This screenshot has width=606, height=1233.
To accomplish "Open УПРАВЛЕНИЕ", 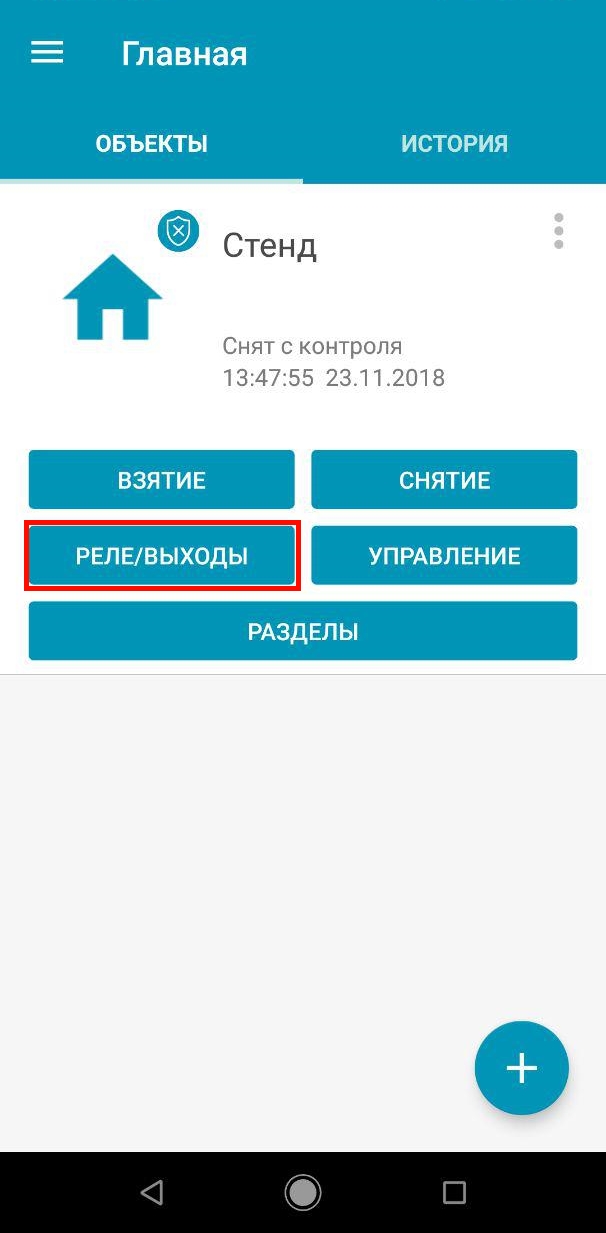I will [x=444, y=556].
